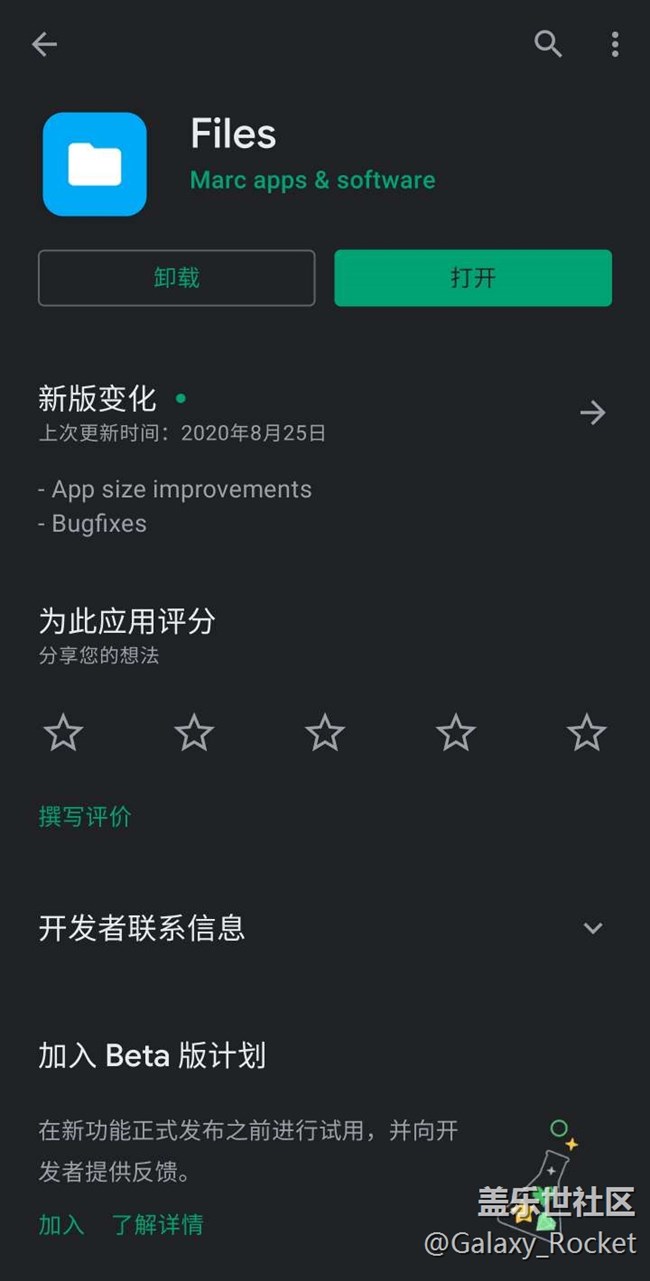Tap the green 打开 button
The image size is (650, 1281).
point(473,278)
